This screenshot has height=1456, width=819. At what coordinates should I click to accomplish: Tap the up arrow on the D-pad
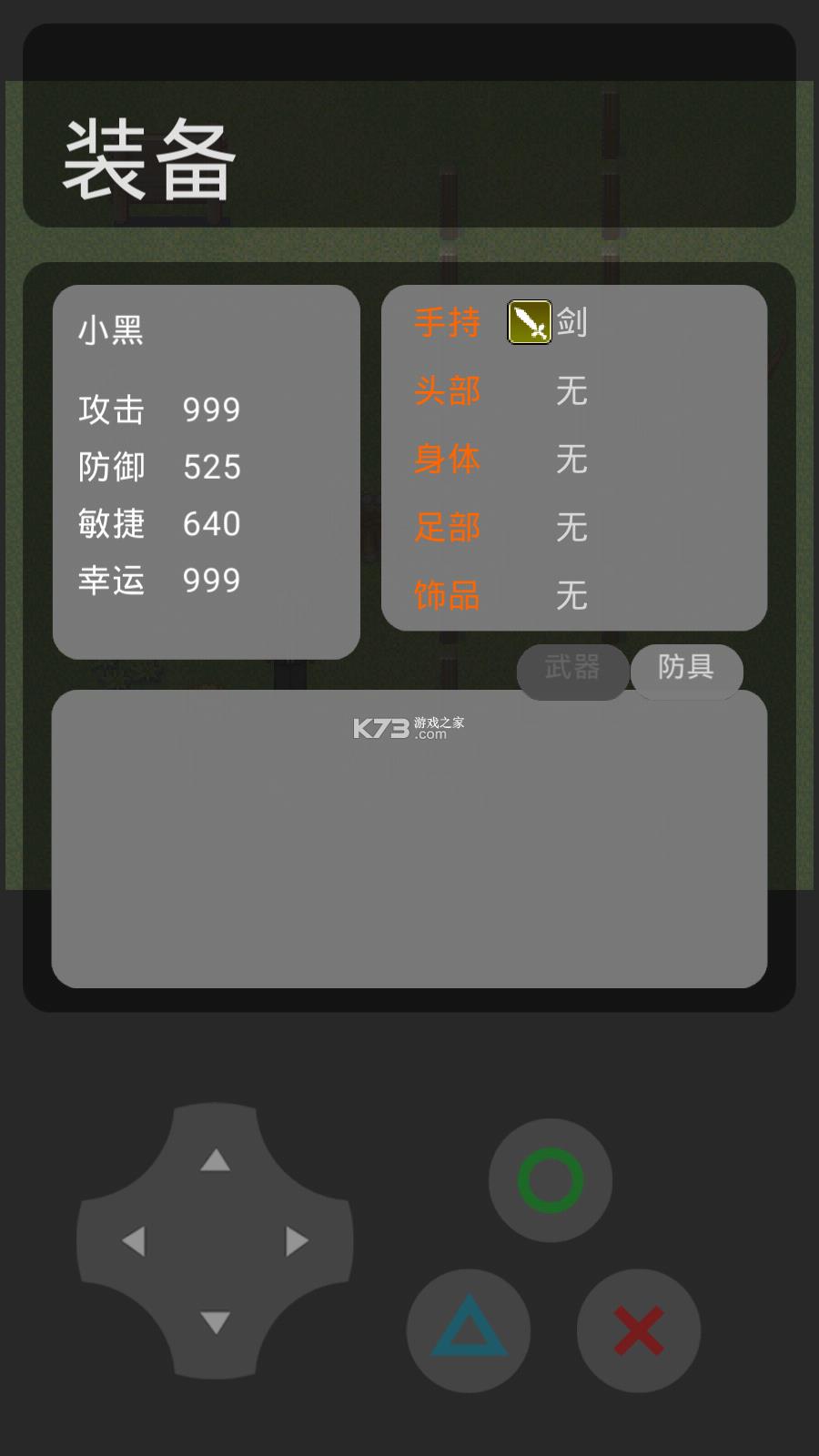pyautogui.click(x=216, y=1160)
